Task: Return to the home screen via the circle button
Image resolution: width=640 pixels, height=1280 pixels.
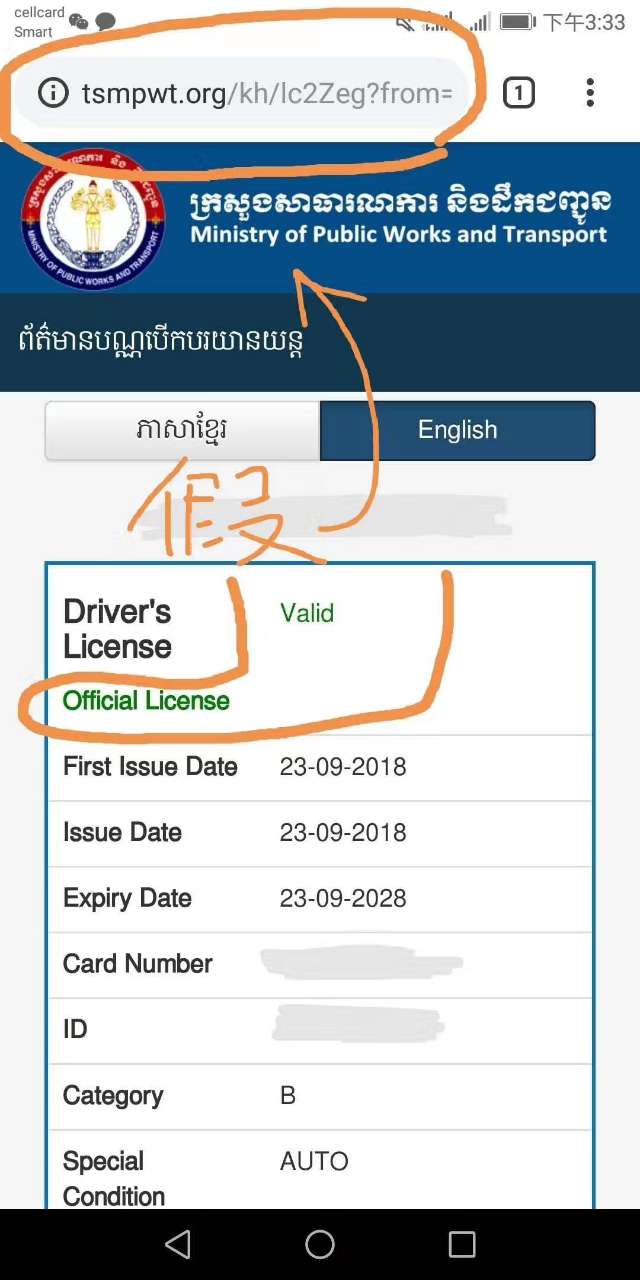Action: (x=320, y=1244)
